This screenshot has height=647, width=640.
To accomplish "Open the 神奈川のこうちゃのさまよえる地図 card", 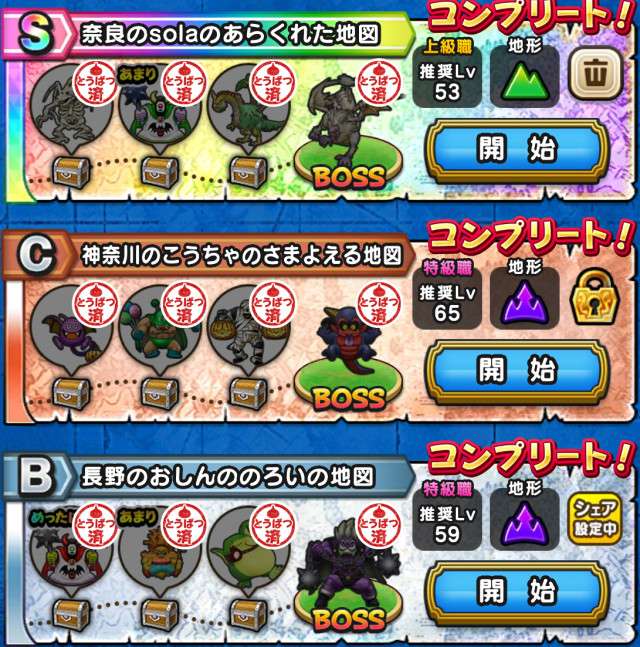I will pyautogui.click(x=240, y=255).
